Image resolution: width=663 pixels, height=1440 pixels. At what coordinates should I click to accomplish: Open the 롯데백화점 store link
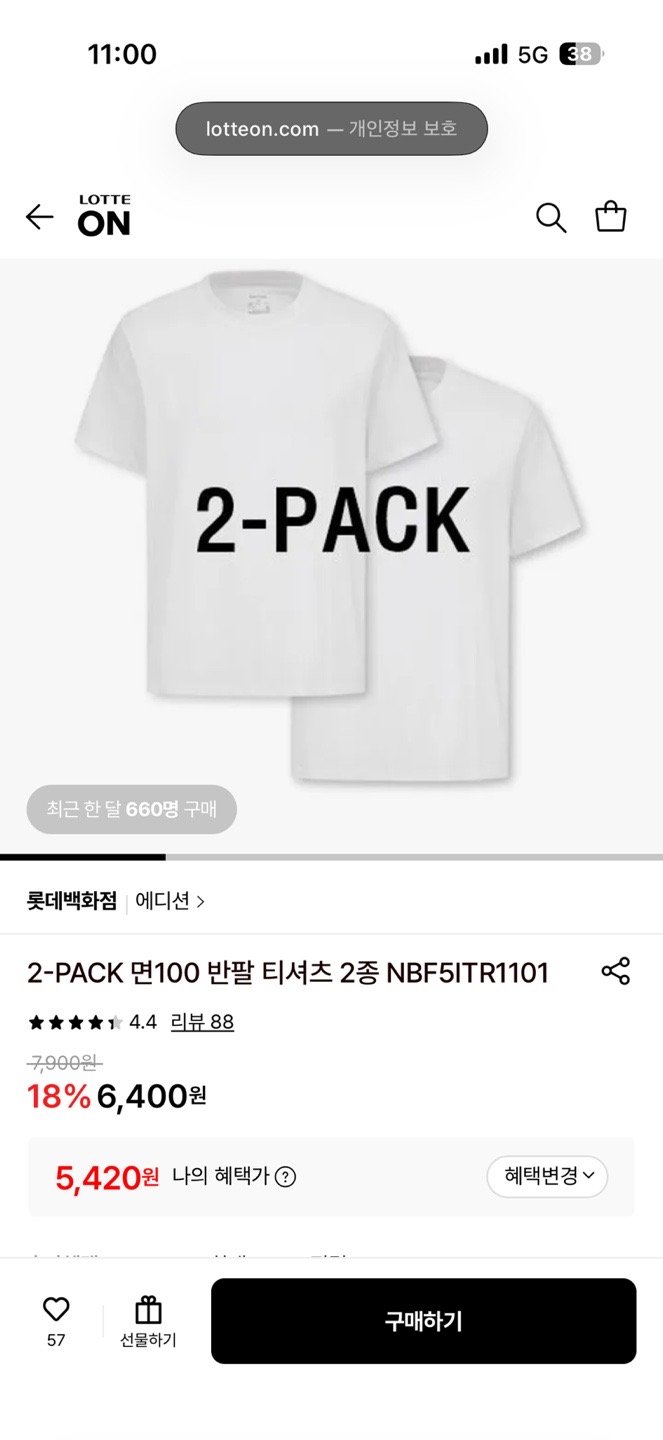coord(72,900)
